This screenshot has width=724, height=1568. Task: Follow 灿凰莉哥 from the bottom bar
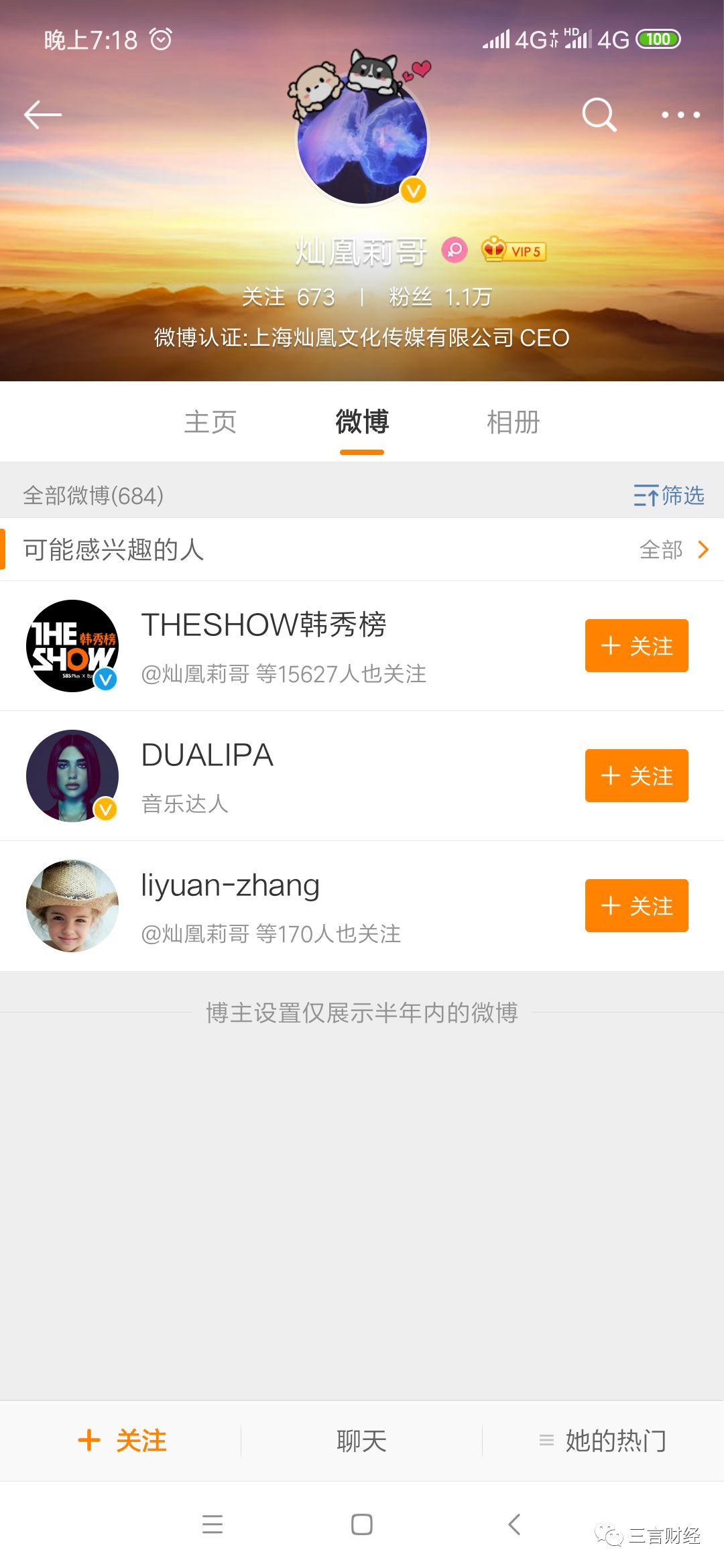point(122,1441)
